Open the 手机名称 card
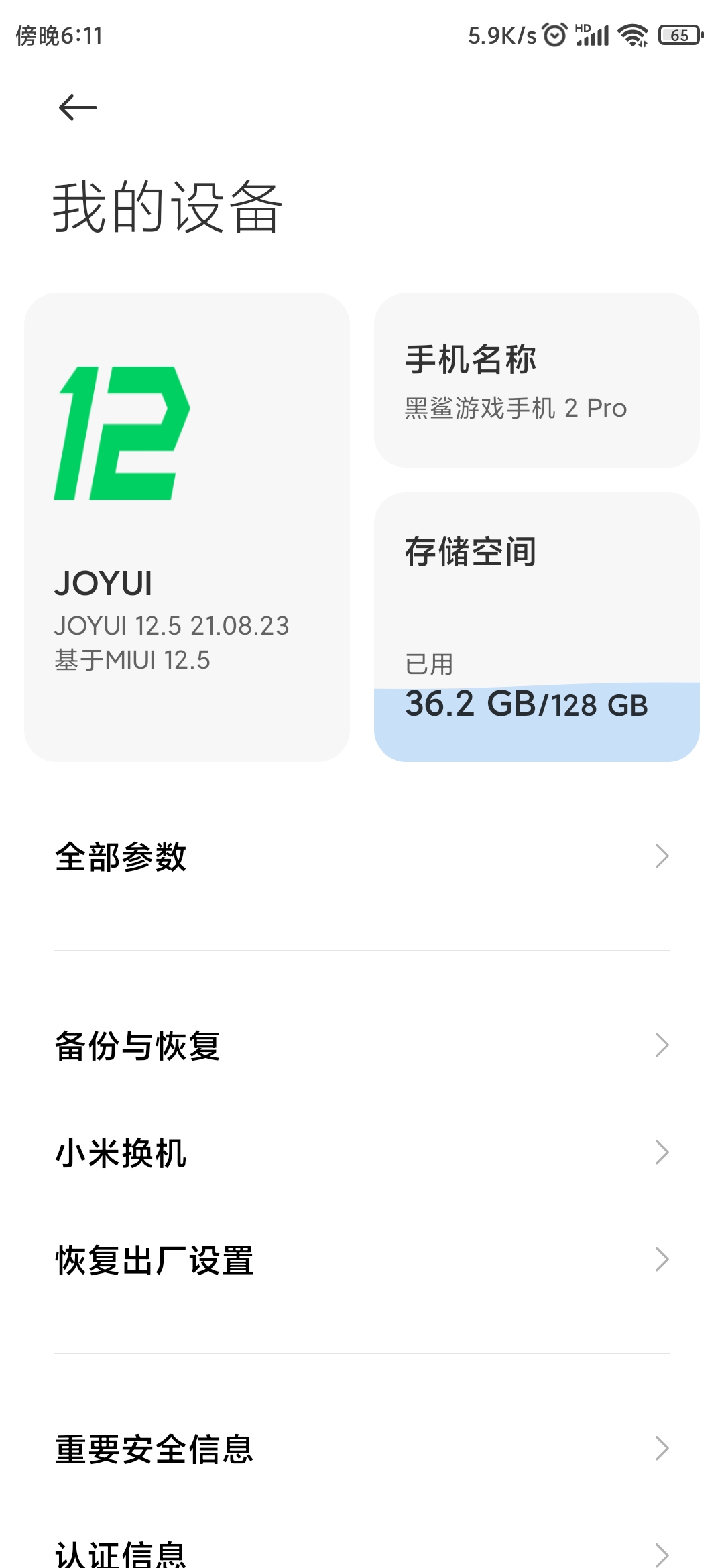Image resolution: width=724 pixels, height=1568 pixels. [537, 380]
